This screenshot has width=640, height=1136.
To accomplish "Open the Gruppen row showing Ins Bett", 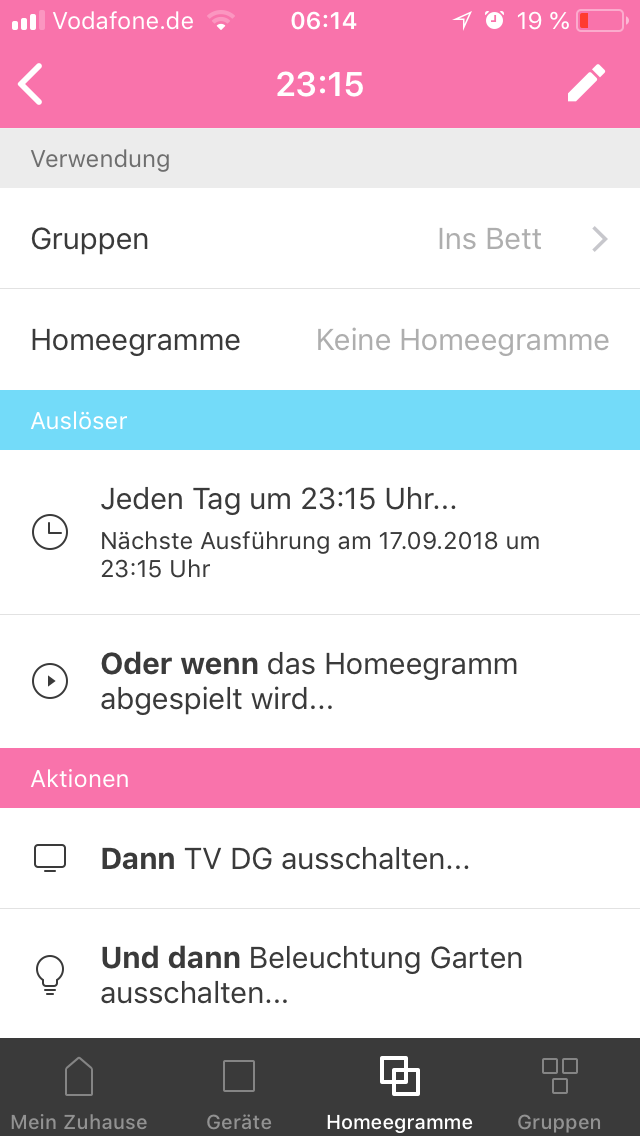I will point(320,238).
